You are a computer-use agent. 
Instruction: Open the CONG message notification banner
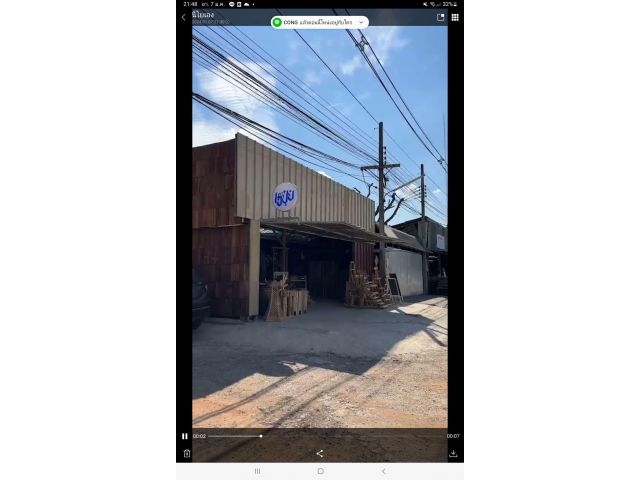[x=318, y=22]
